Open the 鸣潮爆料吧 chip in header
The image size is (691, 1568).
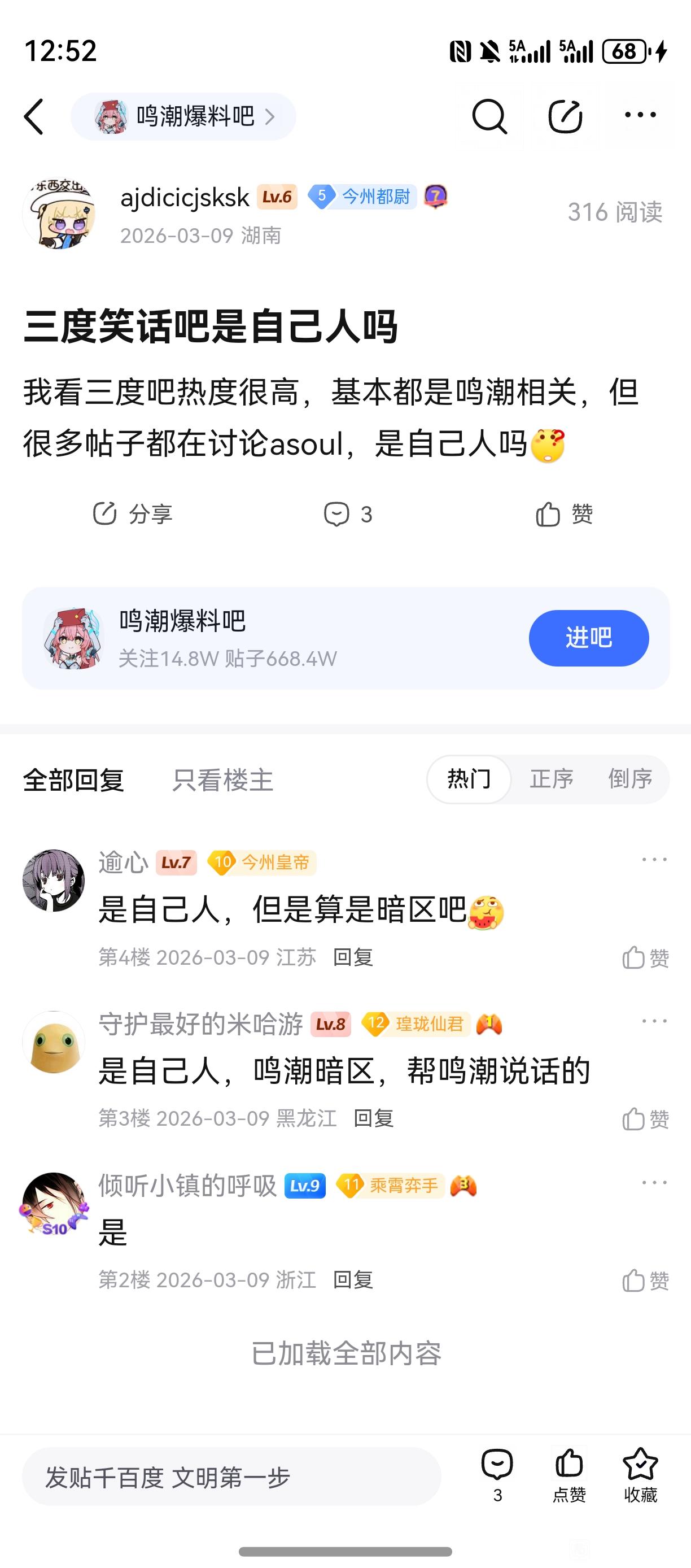click(x=183, y=116)
